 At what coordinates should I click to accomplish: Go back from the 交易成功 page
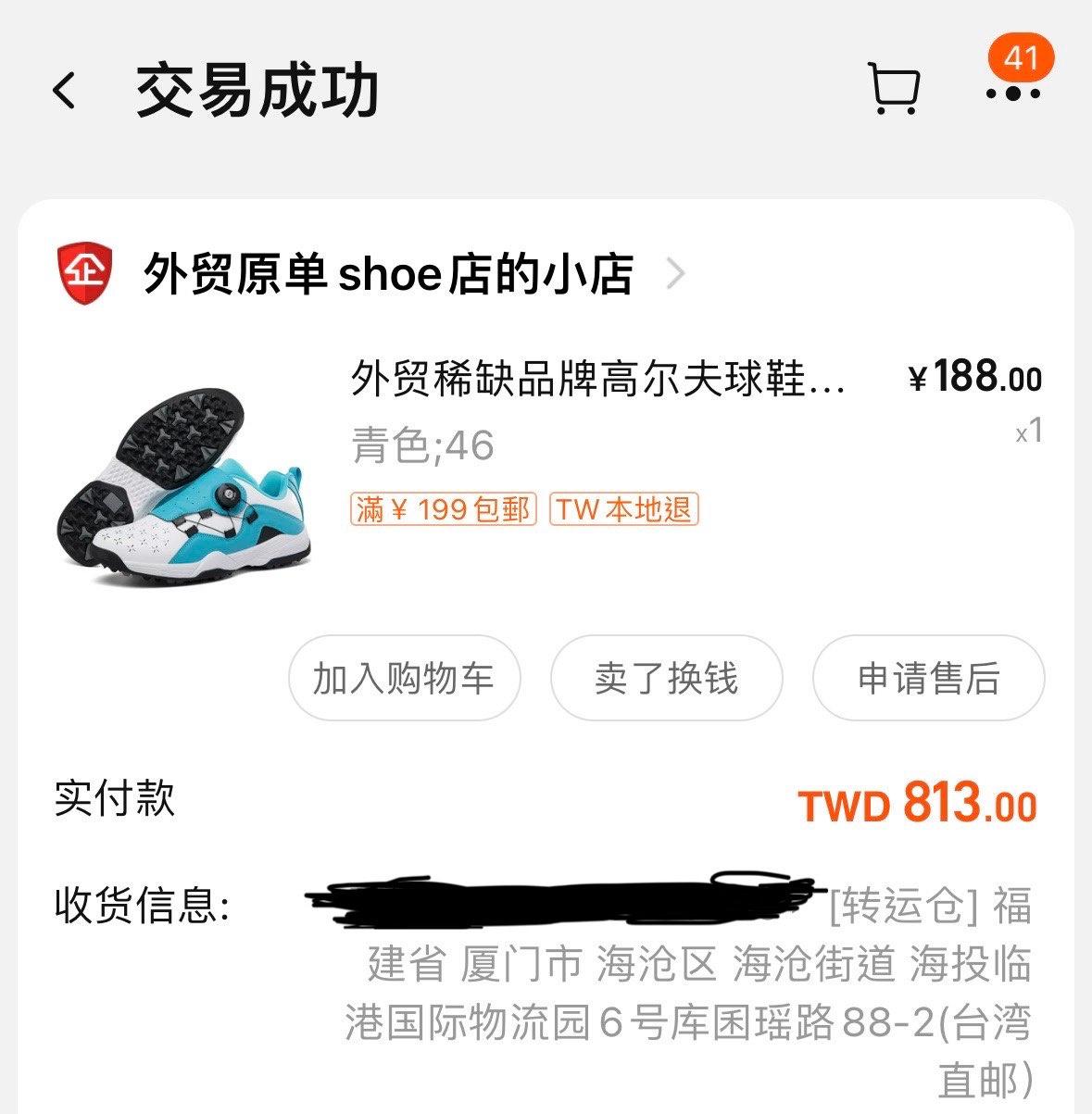pos(65,91)
